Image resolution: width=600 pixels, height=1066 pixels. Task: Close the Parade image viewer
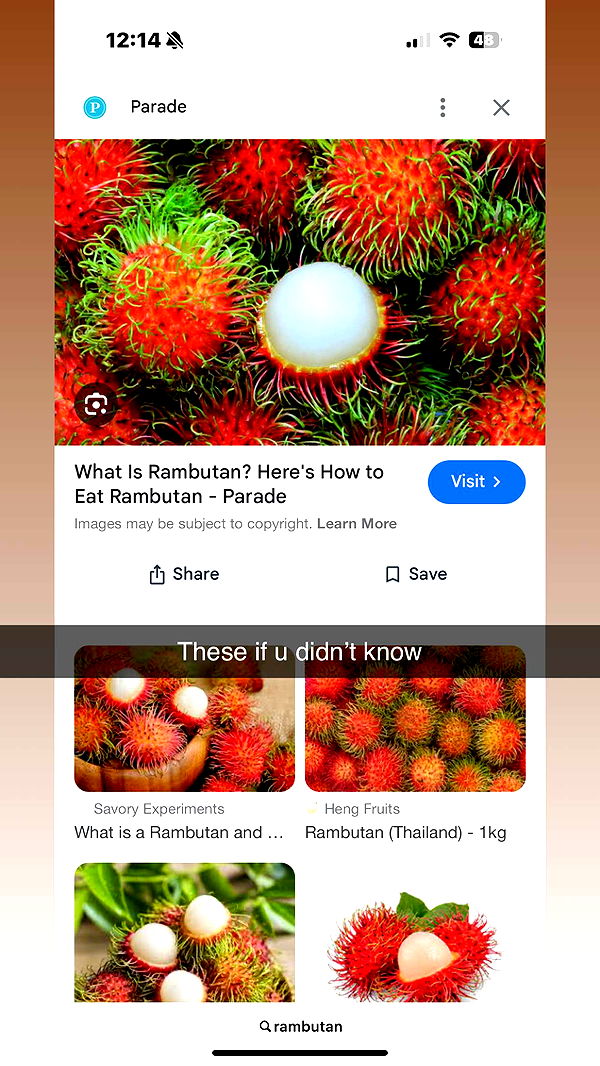coord(501,108)
